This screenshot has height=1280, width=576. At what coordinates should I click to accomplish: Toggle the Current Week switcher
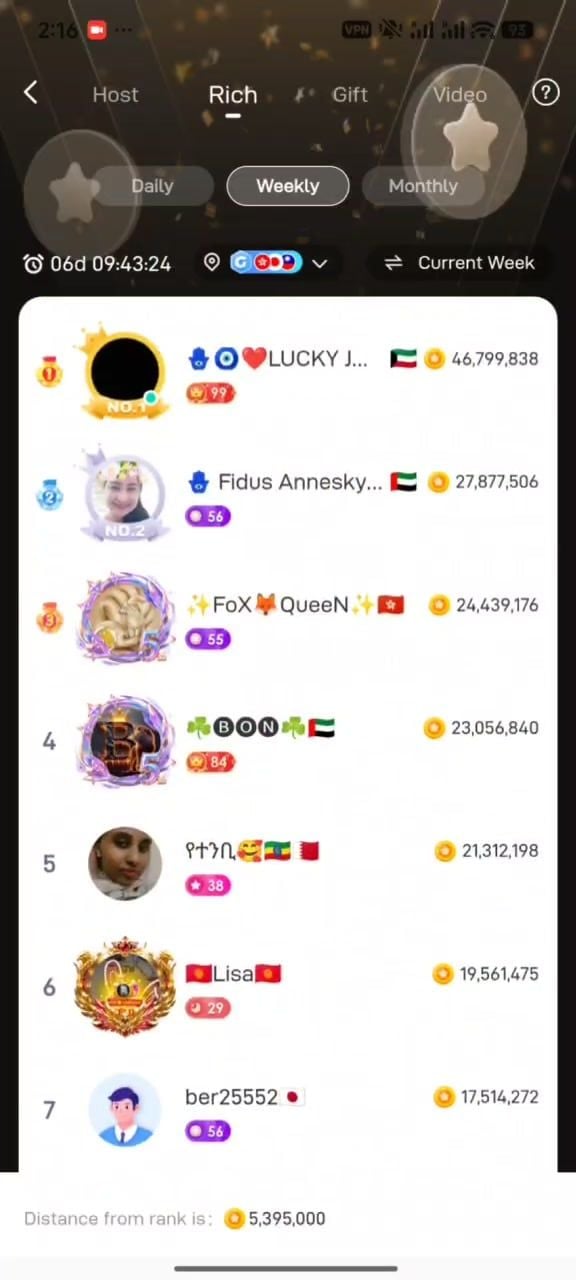[459, 263]
